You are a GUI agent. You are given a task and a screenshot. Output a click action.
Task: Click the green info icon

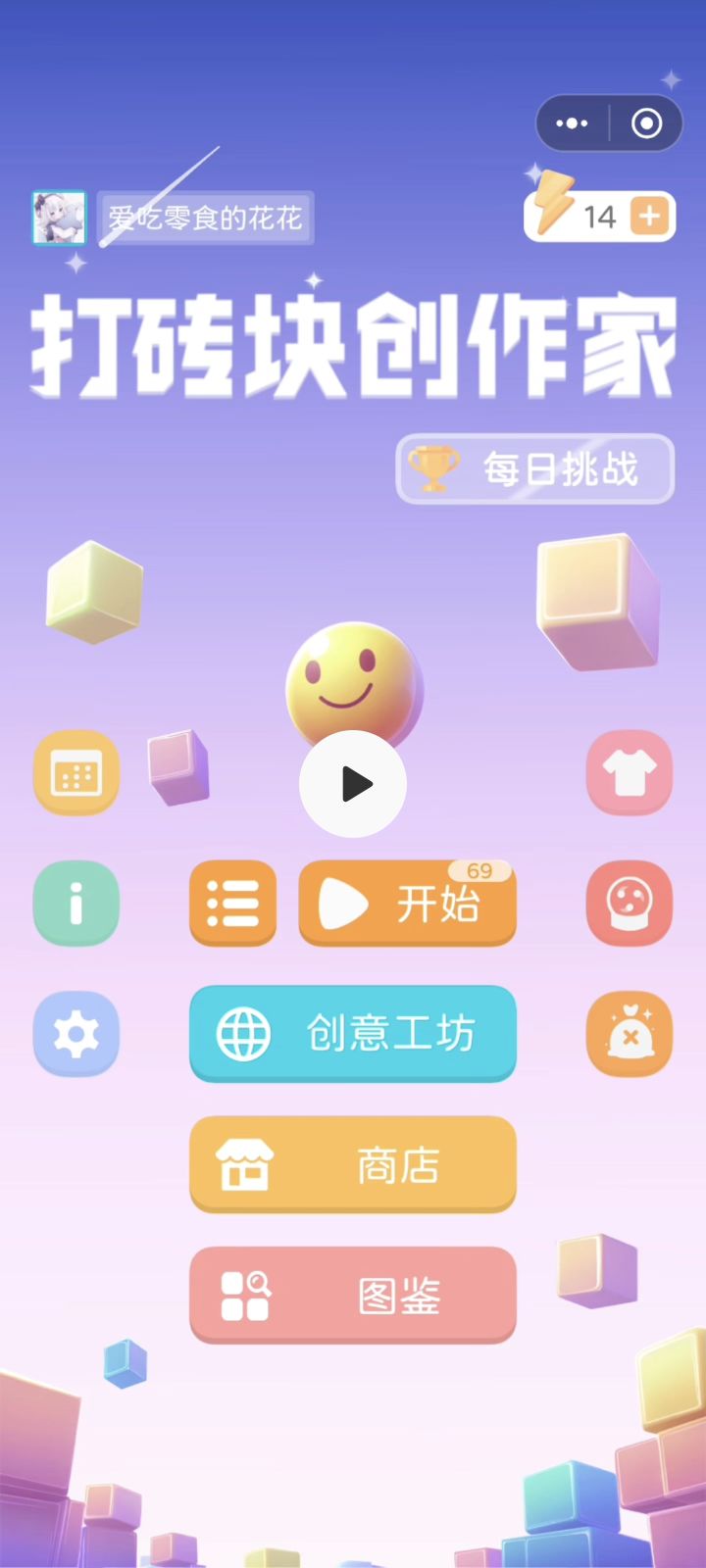click(76, 904)
